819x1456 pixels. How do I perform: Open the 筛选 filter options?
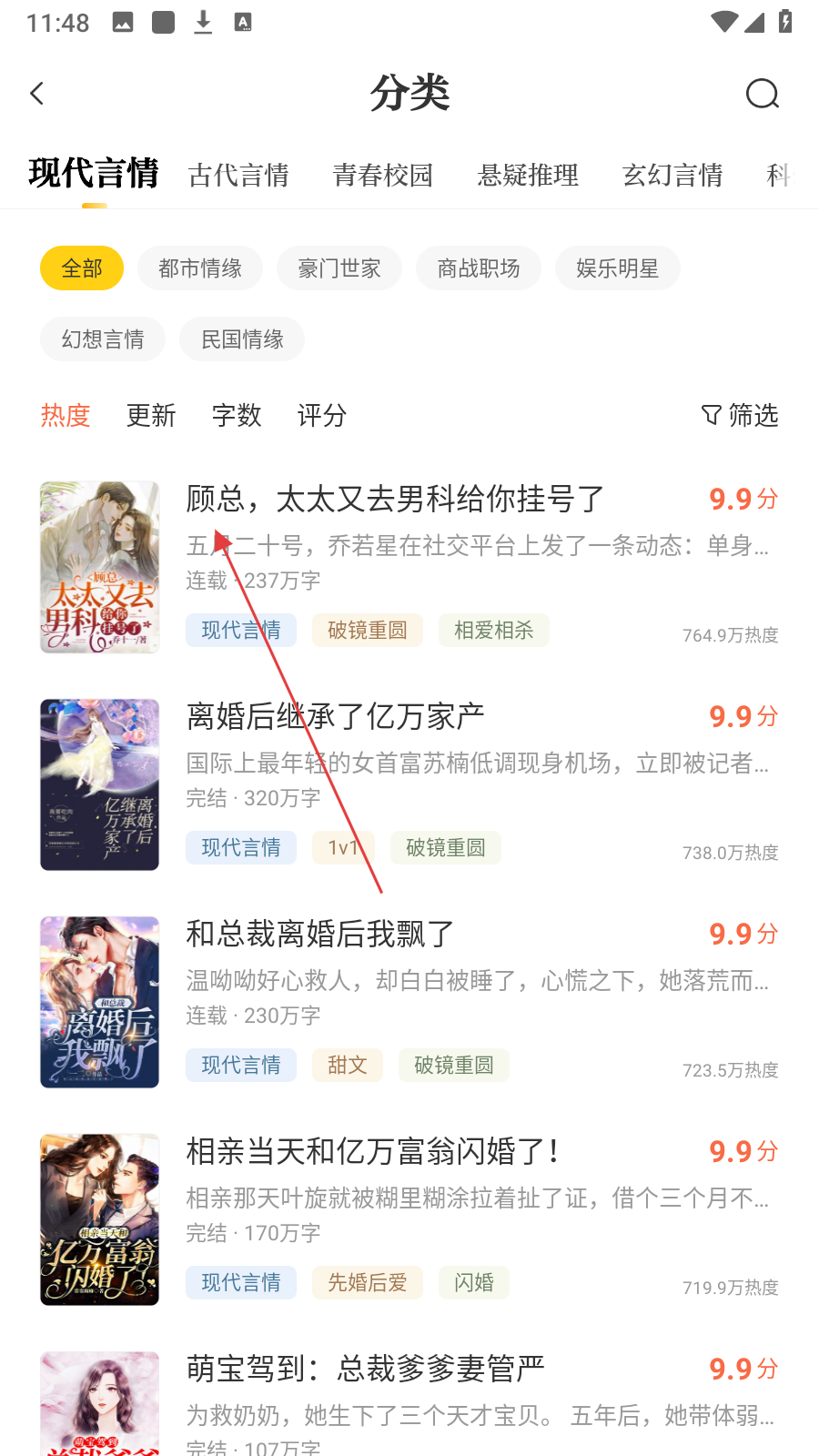[741, 416]
